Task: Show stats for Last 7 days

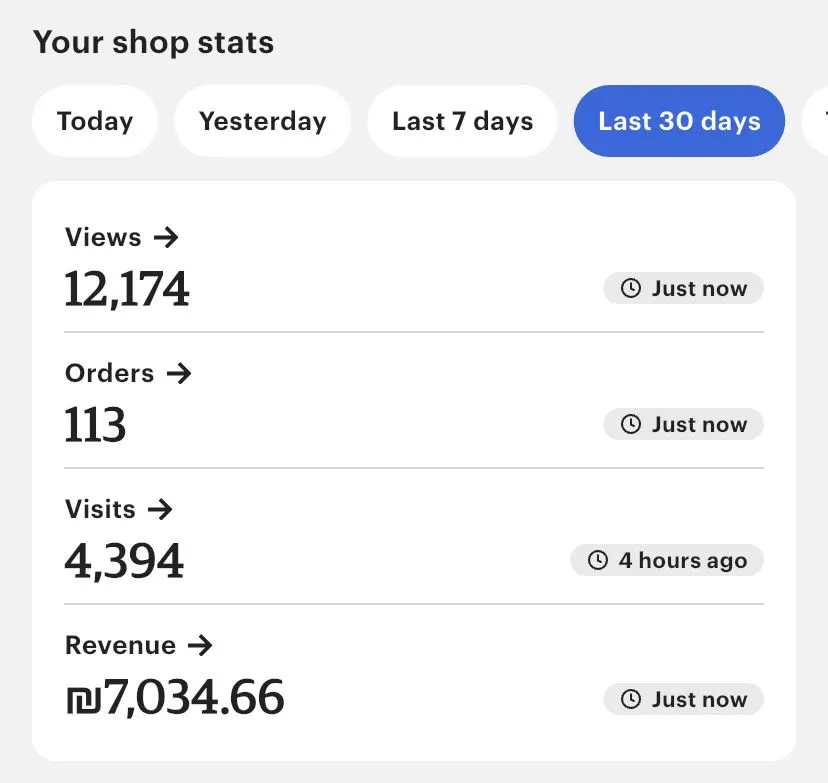Action: 462,121
